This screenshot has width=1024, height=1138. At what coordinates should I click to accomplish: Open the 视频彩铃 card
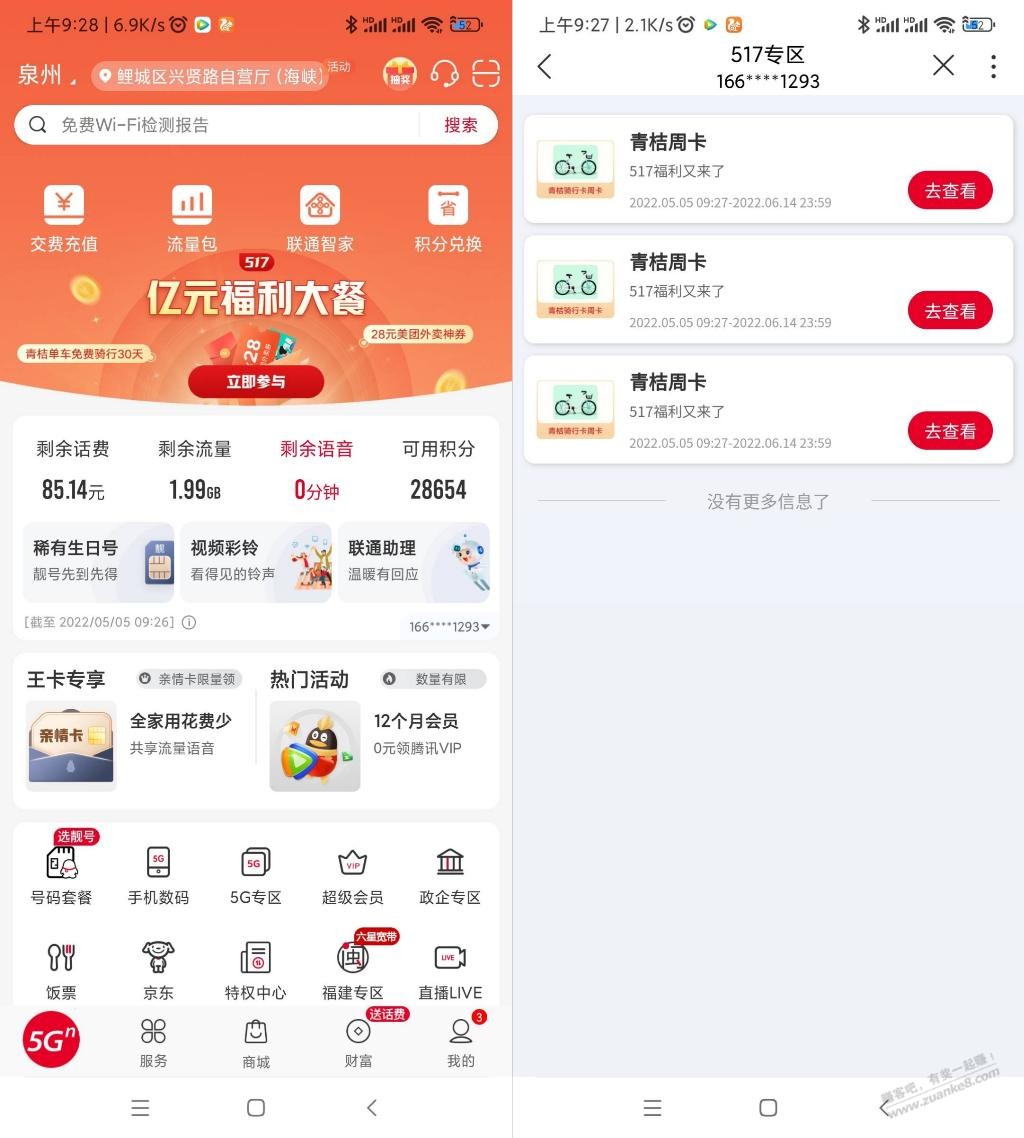click(x=255, y=561)
